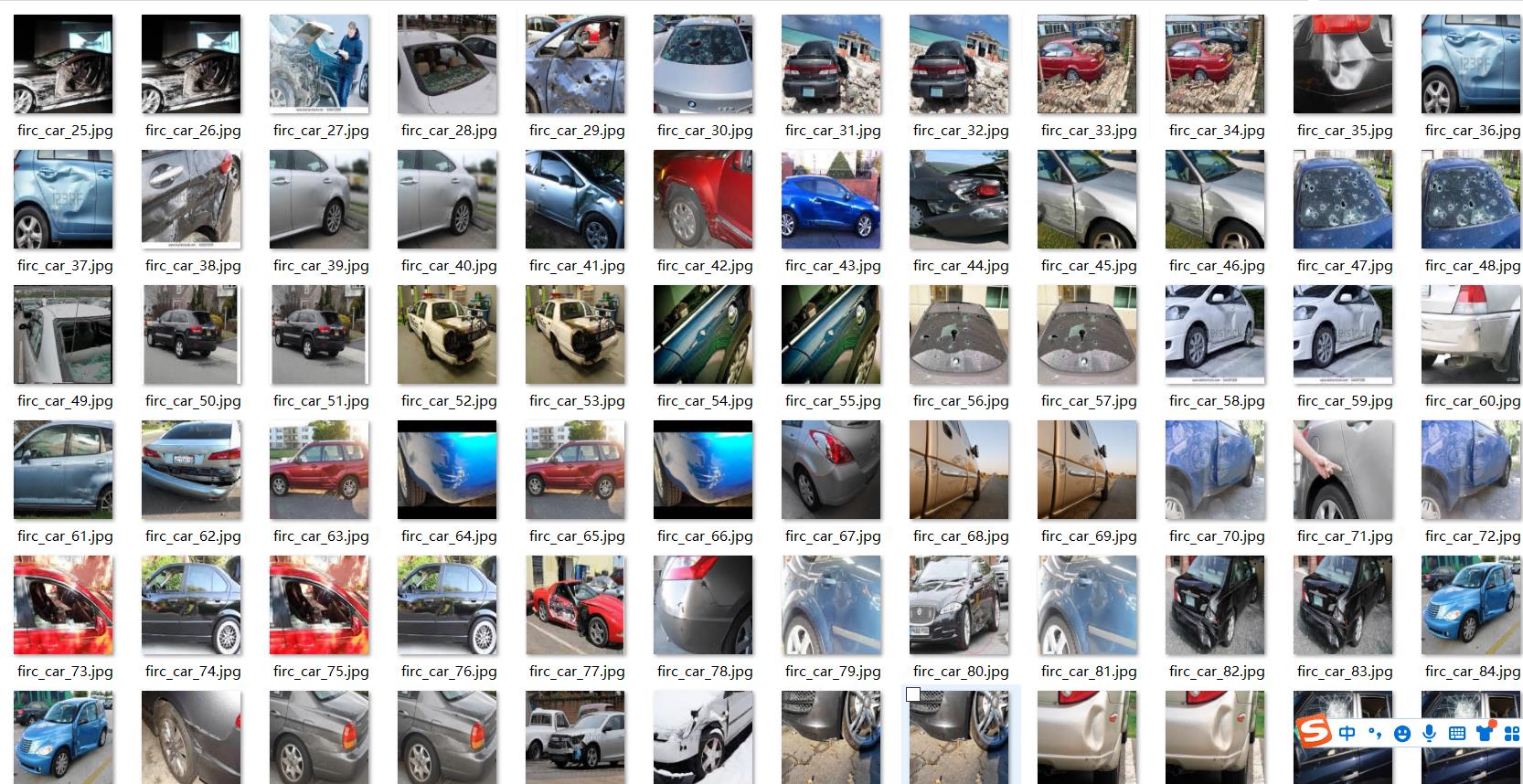Open firc_car_80.jpg Jaguar image

pyautogui.click(x=959, y=605)
